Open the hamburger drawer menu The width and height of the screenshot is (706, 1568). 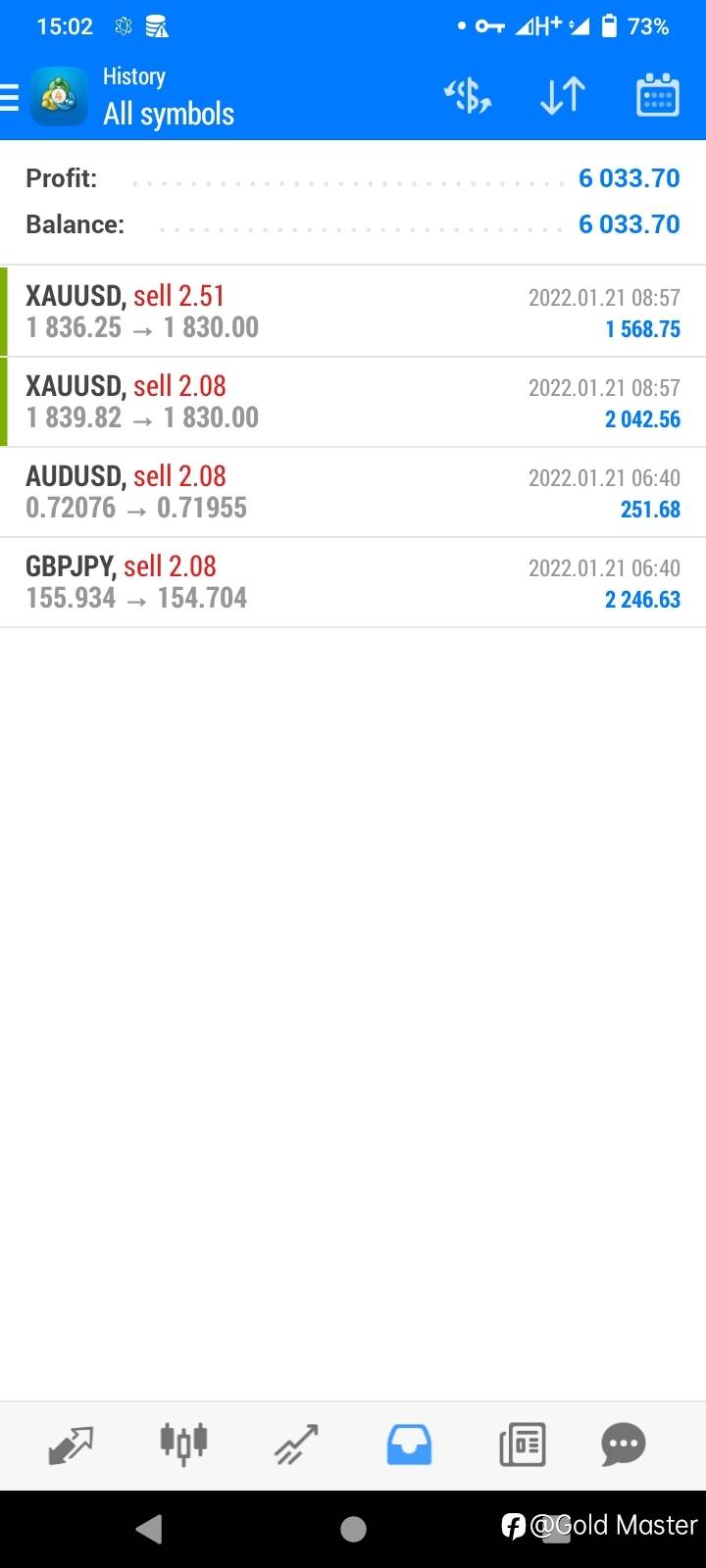pyautogui.click(x=9, y=97)
